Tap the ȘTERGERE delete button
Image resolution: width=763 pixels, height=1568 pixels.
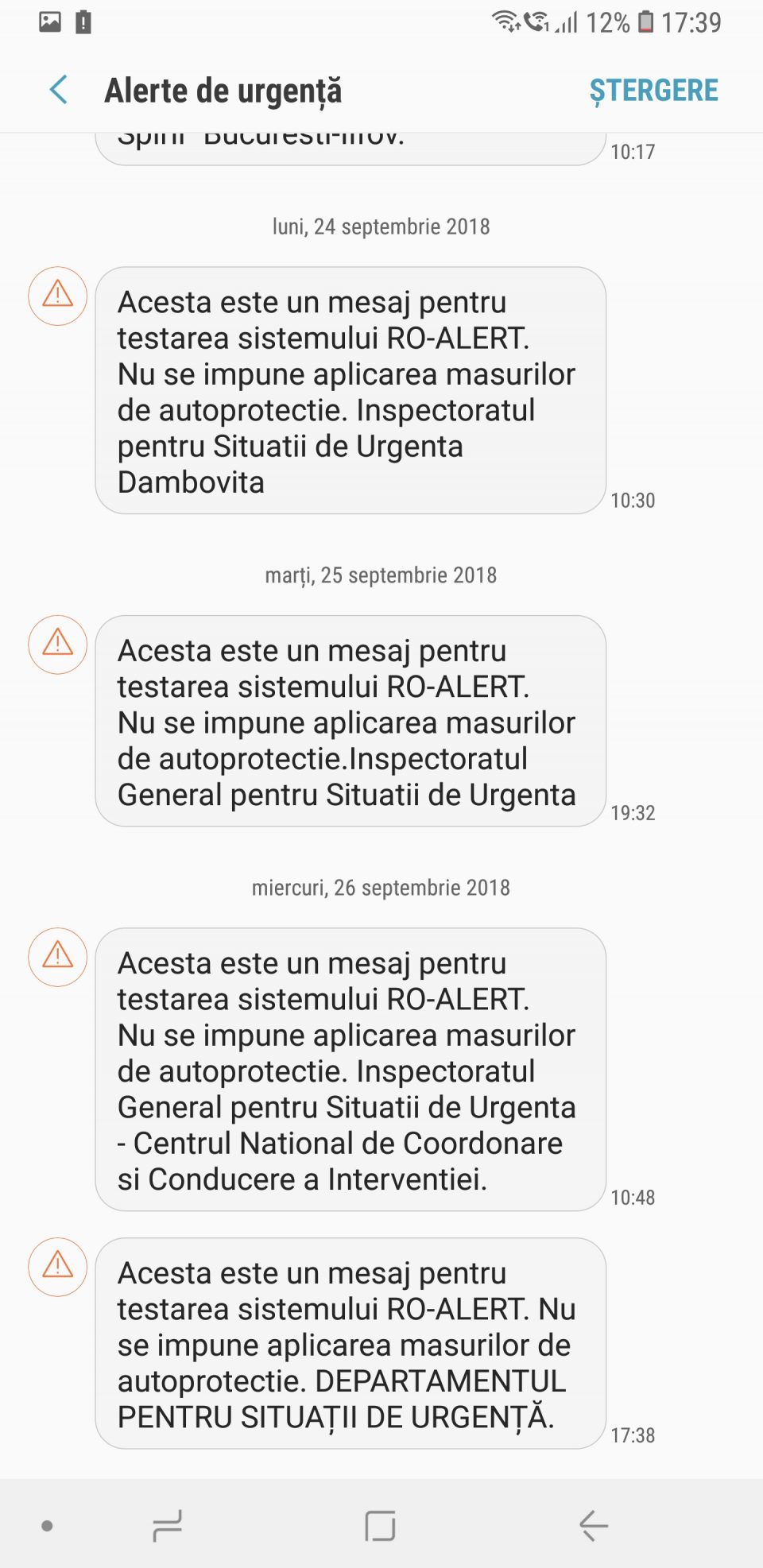tap(653, 91)
